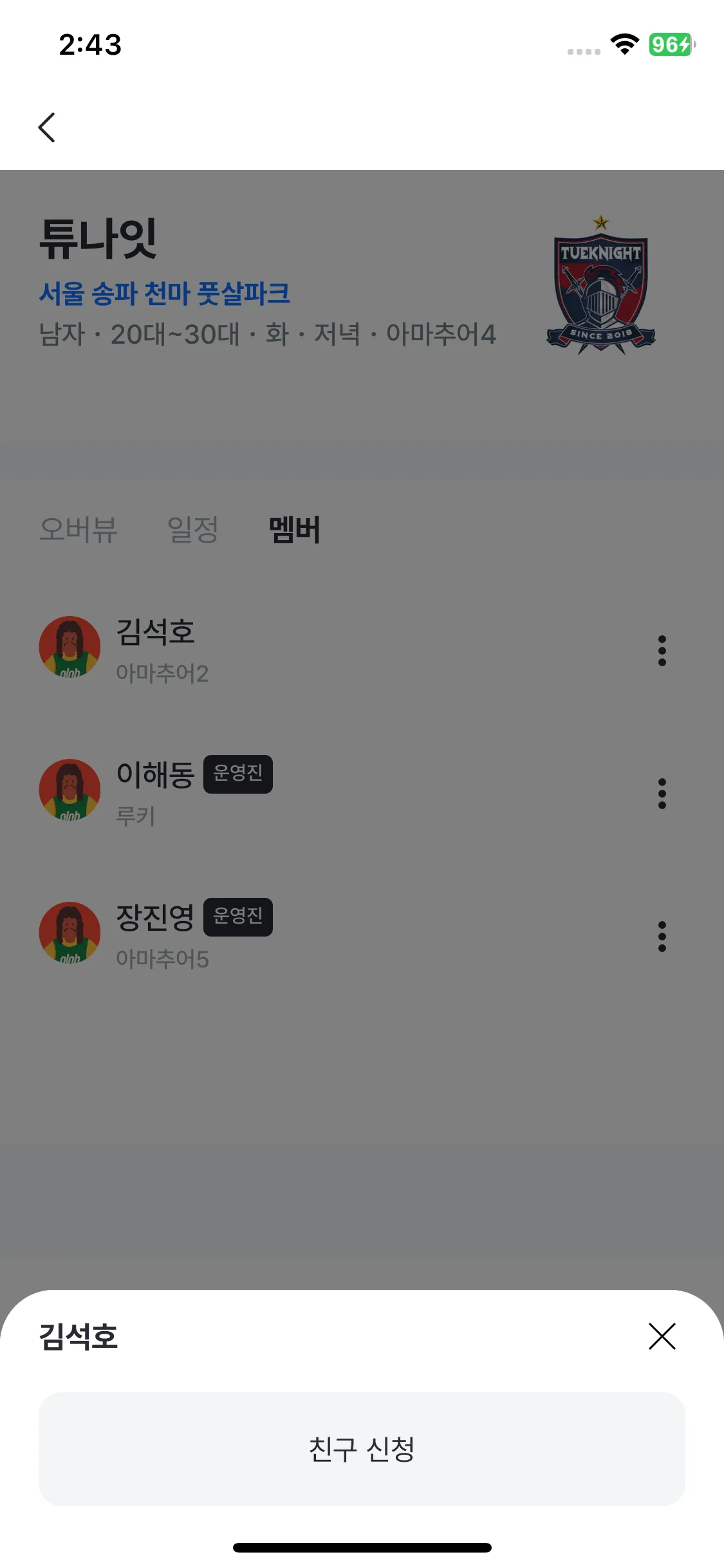The image size is (724, 1568).
Task: Open the 서울 송파 천마 풋살파크 link
Action: [165, 294]
